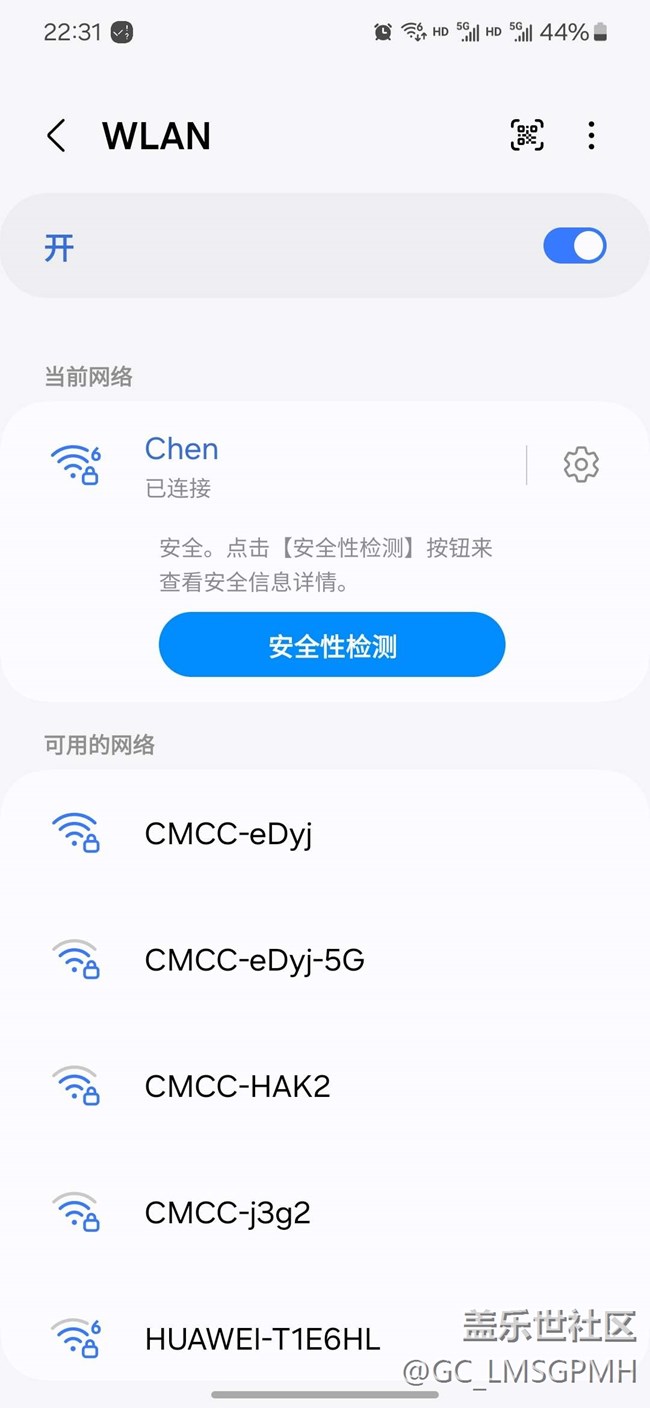Select the CMCC-eDyj-5G network
The height and width of the screenshot is (1408, 650).
(325, 960)
